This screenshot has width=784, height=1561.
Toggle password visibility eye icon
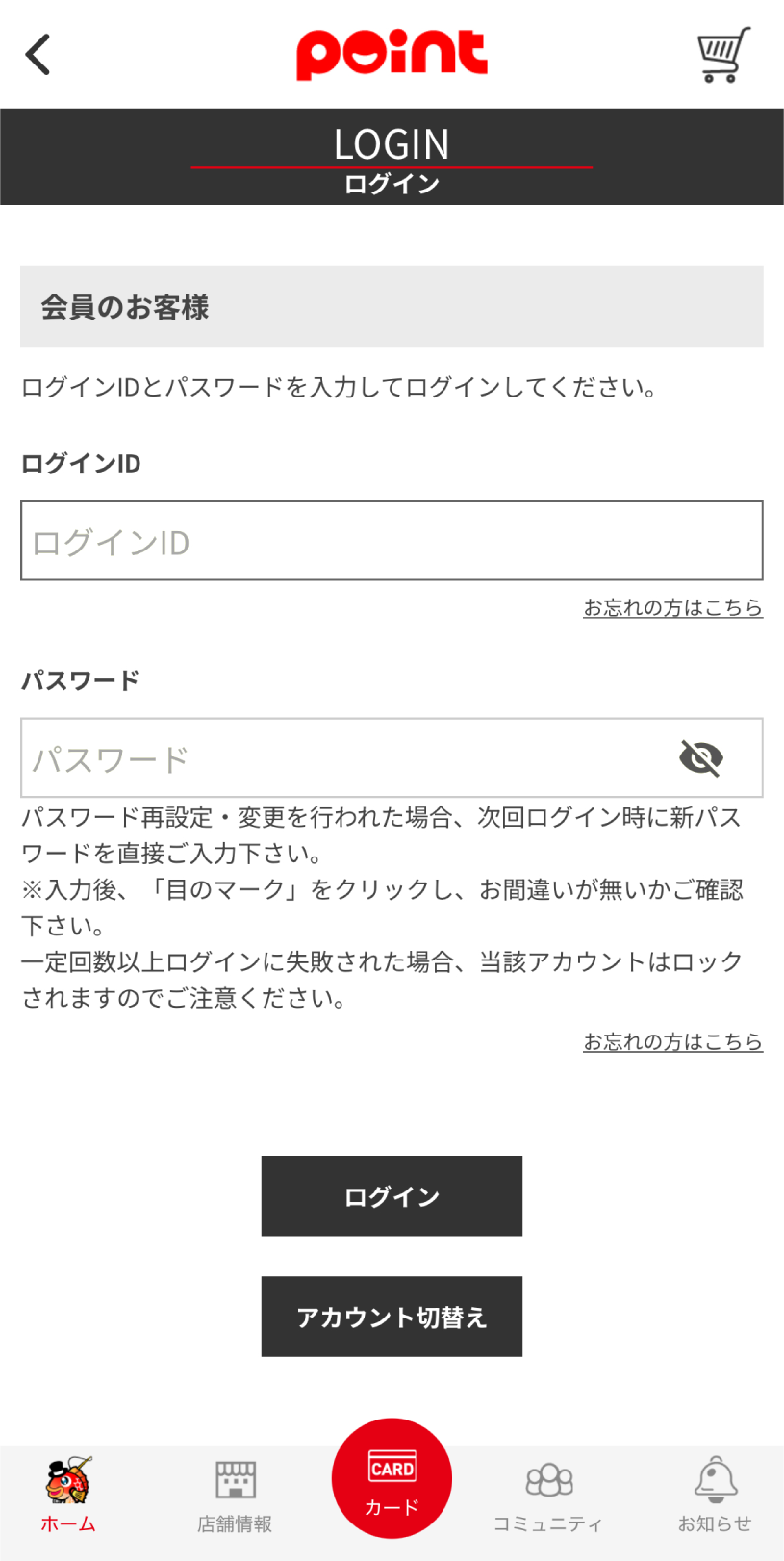[701, 758]
